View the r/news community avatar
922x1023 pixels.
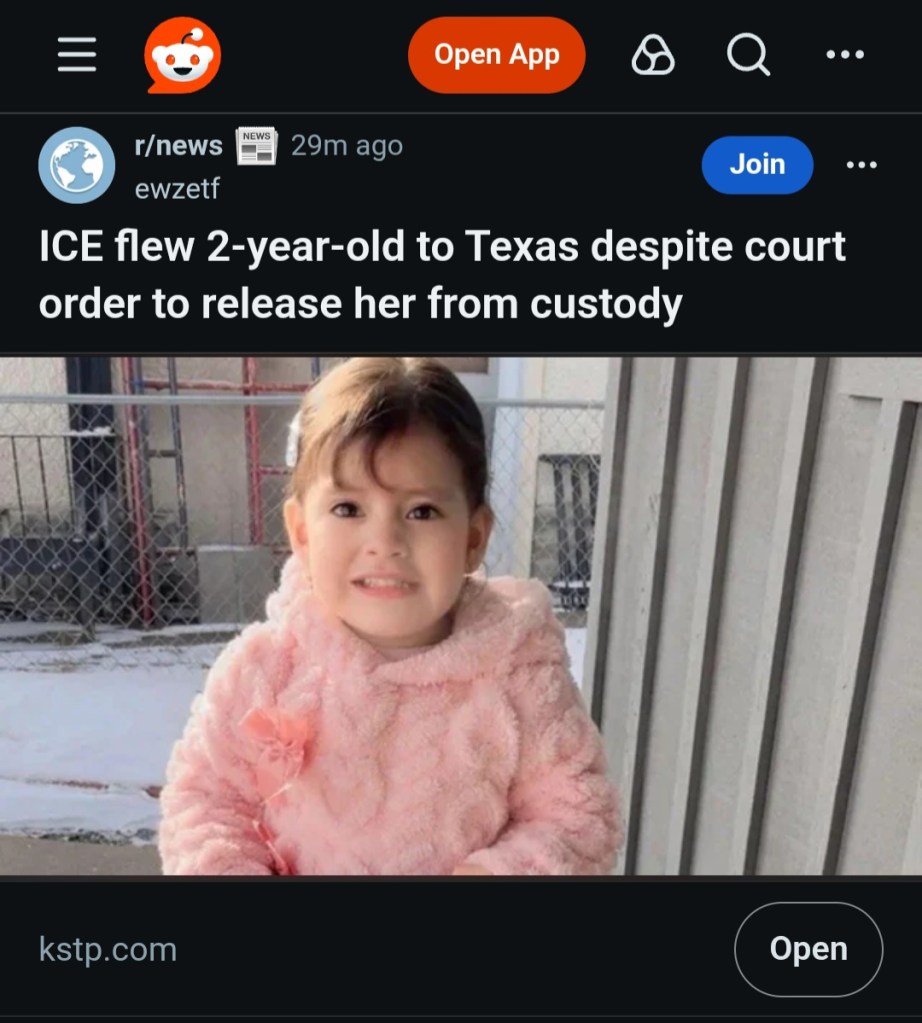(76, 165)
